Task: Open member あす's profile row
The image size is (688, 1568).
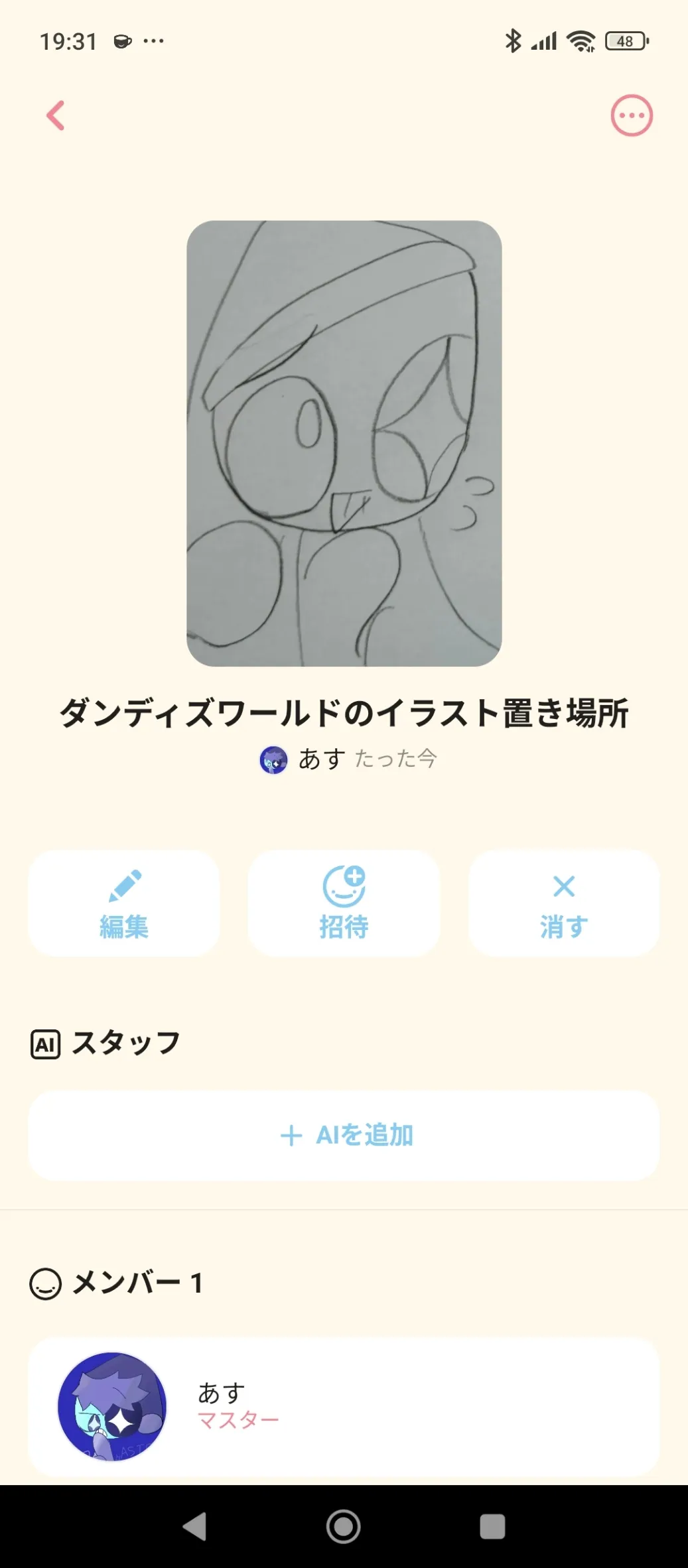Action: (x=344, y=1406)
